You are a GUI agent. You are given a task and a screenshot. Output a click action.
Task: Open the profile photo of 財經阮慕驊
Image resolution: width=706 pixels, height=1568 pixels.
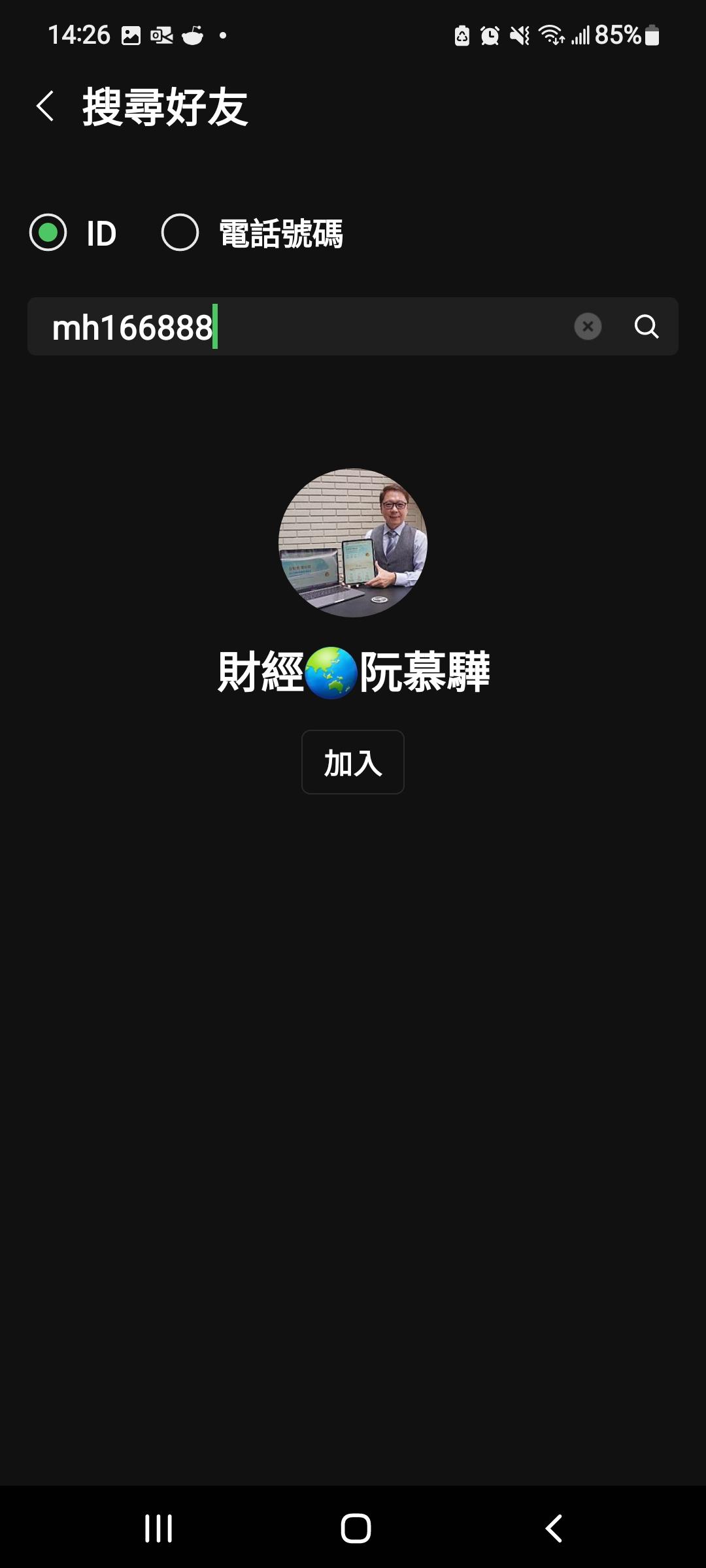[x=353, y=542]
